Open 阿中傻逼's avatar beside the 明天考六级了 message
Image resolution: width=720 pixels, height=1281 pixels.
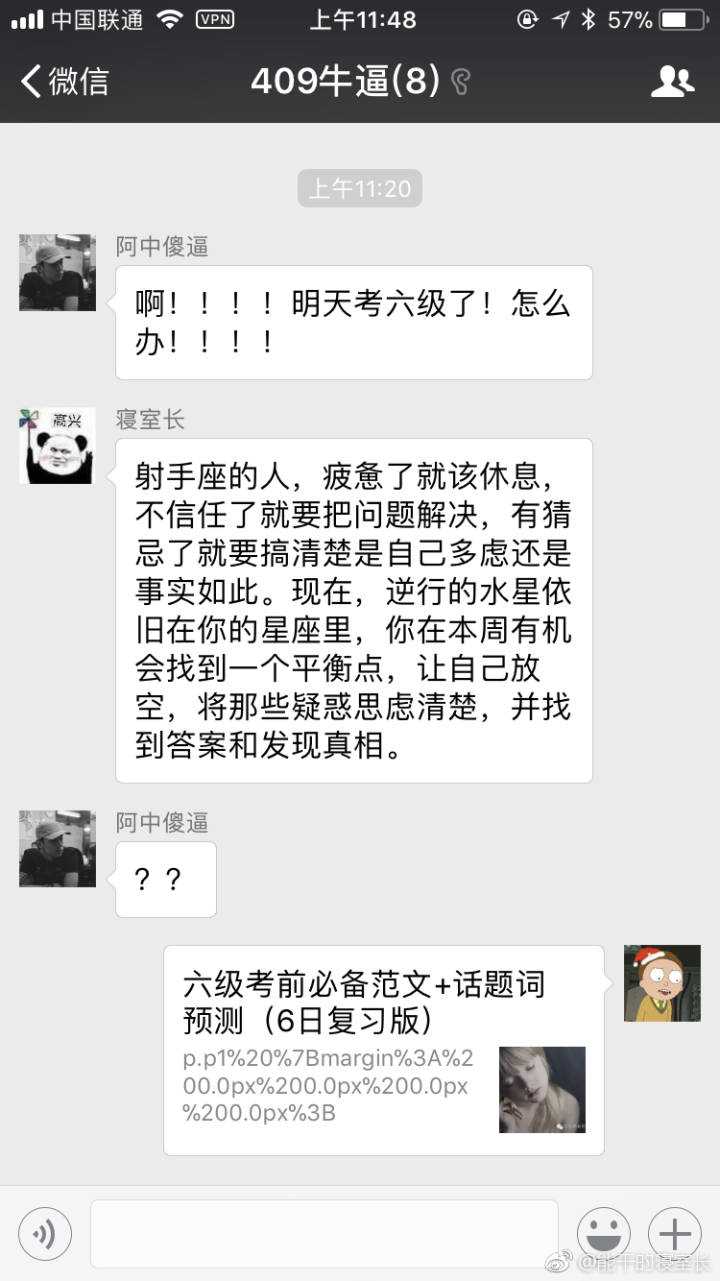coord(57,272)
